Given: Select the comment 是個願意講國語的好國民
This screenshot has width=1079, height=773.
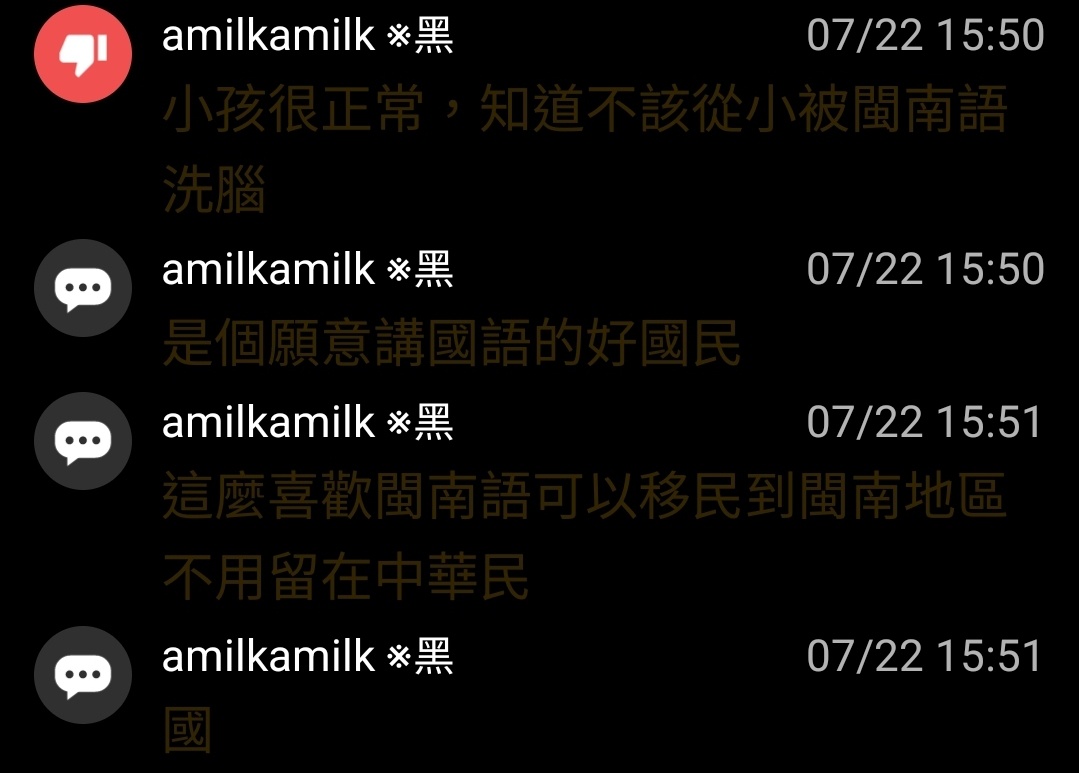Looking at the screenshot, I should tap(451, 344).
